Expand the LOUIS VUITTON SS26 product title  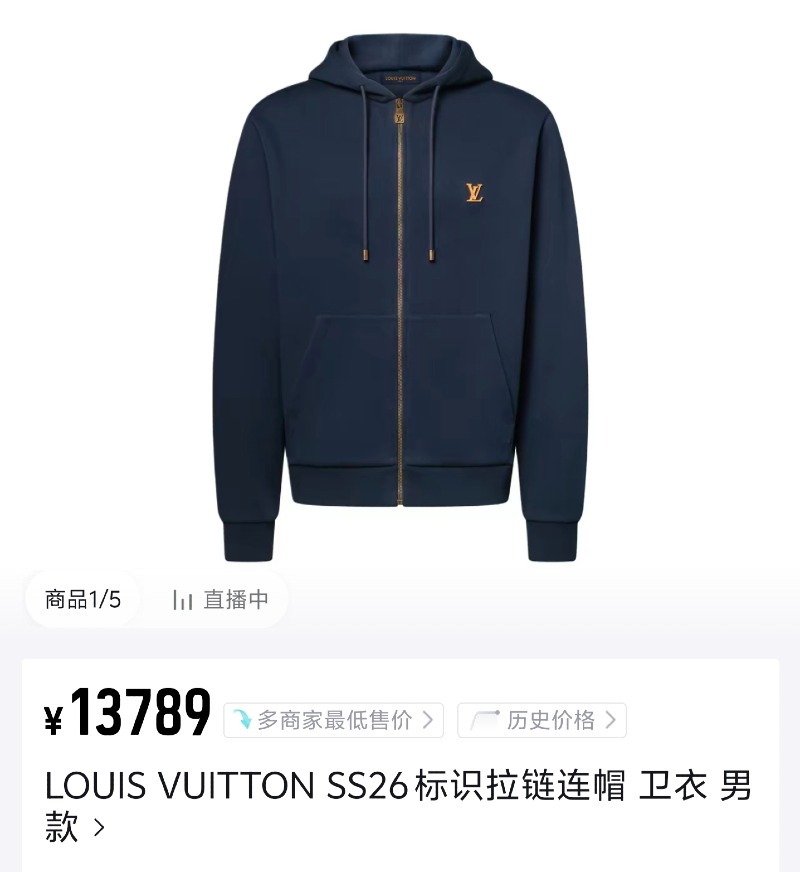coord(398,806)
